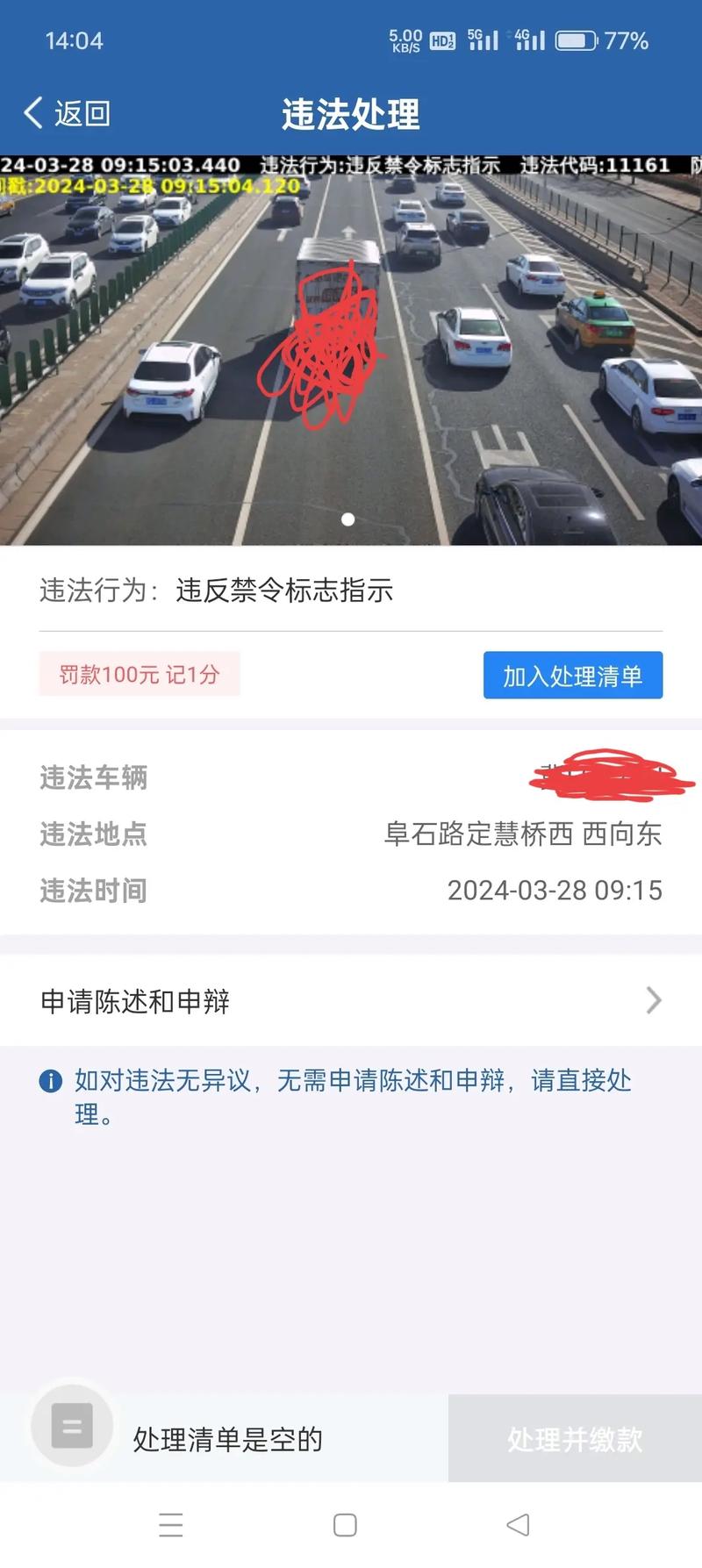
Task: Click the 违法处理 title text
Action: pyautogui.click(x=350, y=115)
